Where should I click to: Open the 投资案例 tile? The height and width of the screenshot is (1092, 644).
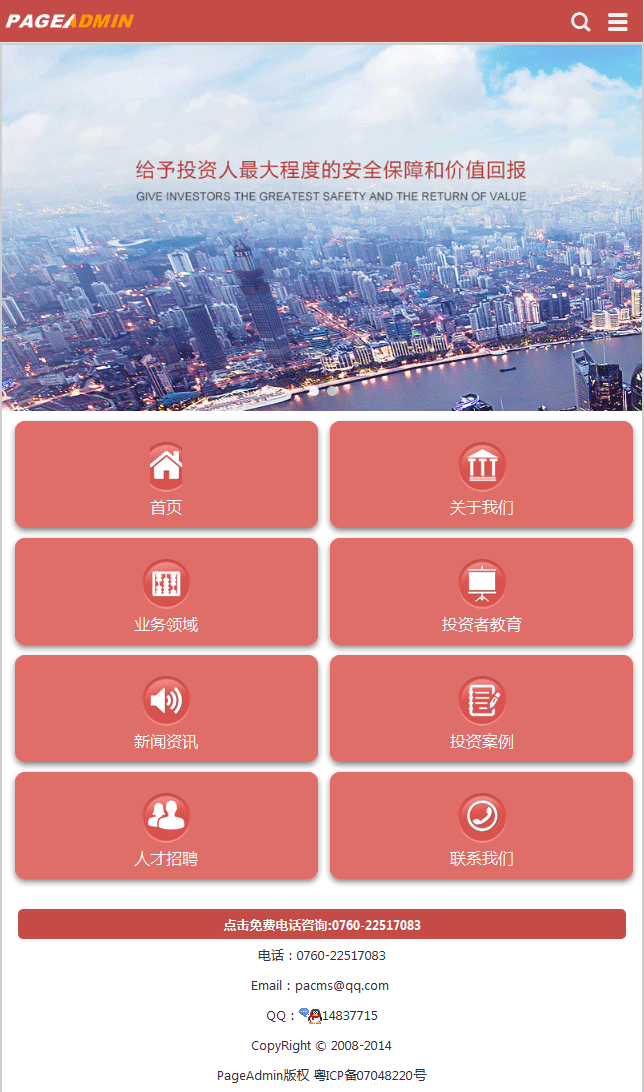tap(481, 709)
